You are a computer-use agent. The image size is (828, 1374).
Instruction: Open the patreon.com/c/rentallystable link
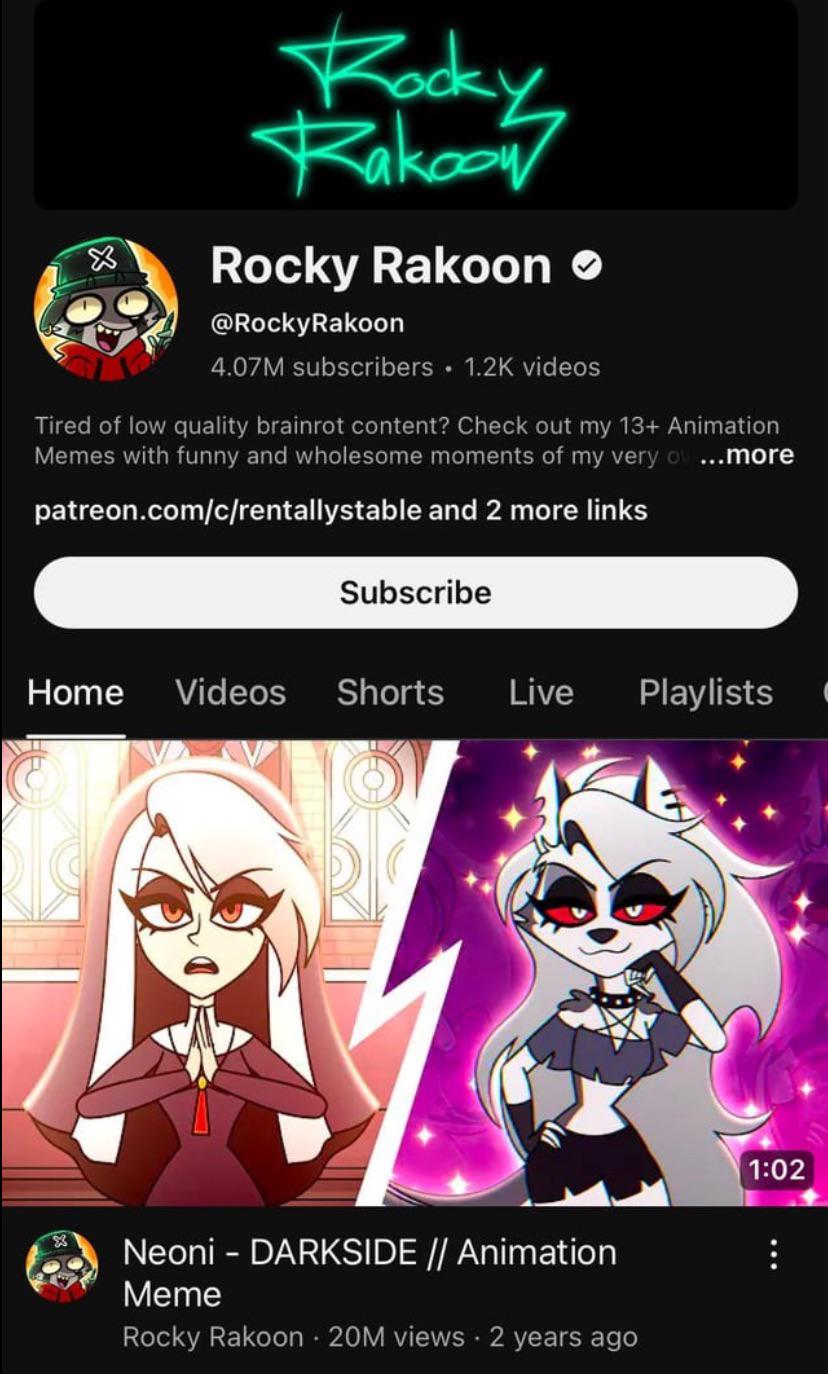tap(228, 510)
